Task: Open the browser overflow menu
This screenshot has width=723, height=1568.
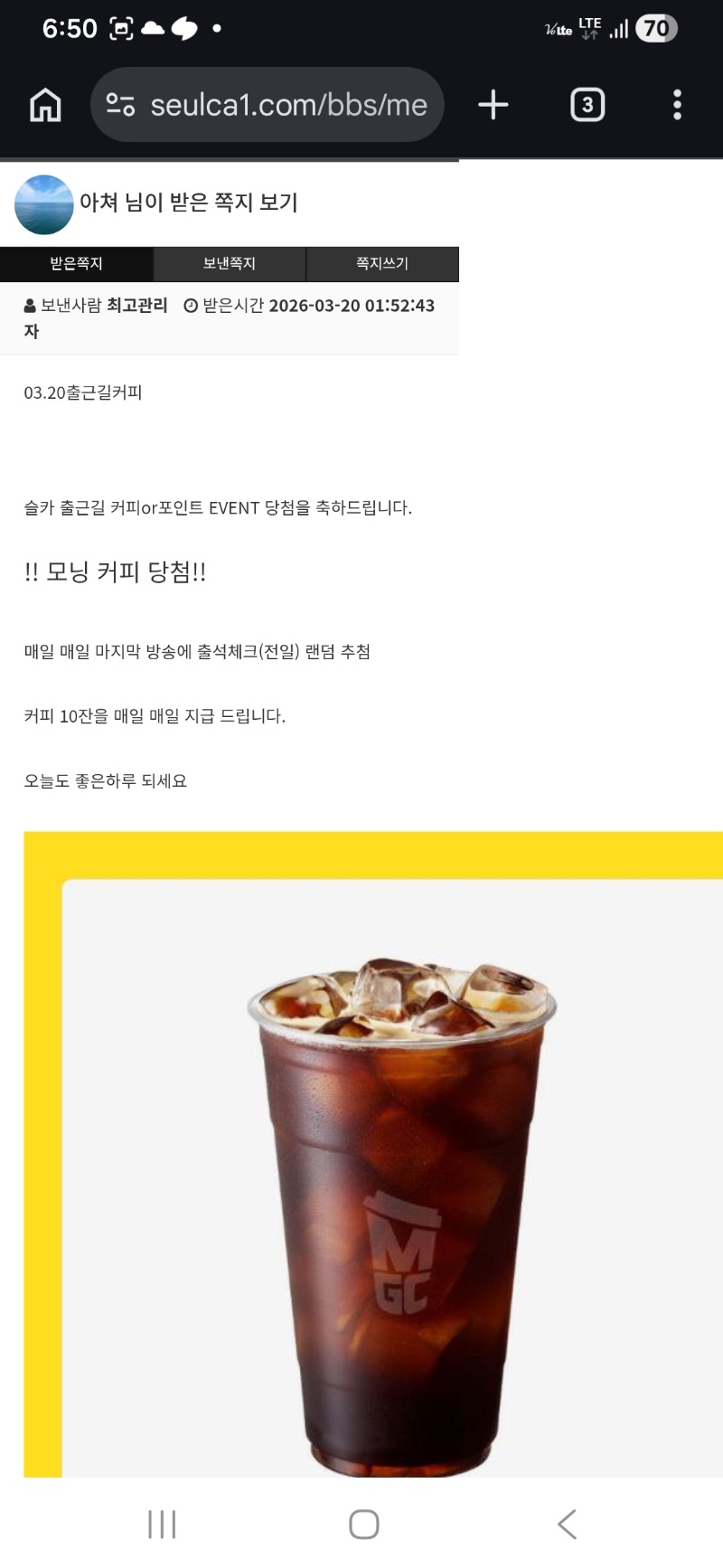Action: coord(677,105)
